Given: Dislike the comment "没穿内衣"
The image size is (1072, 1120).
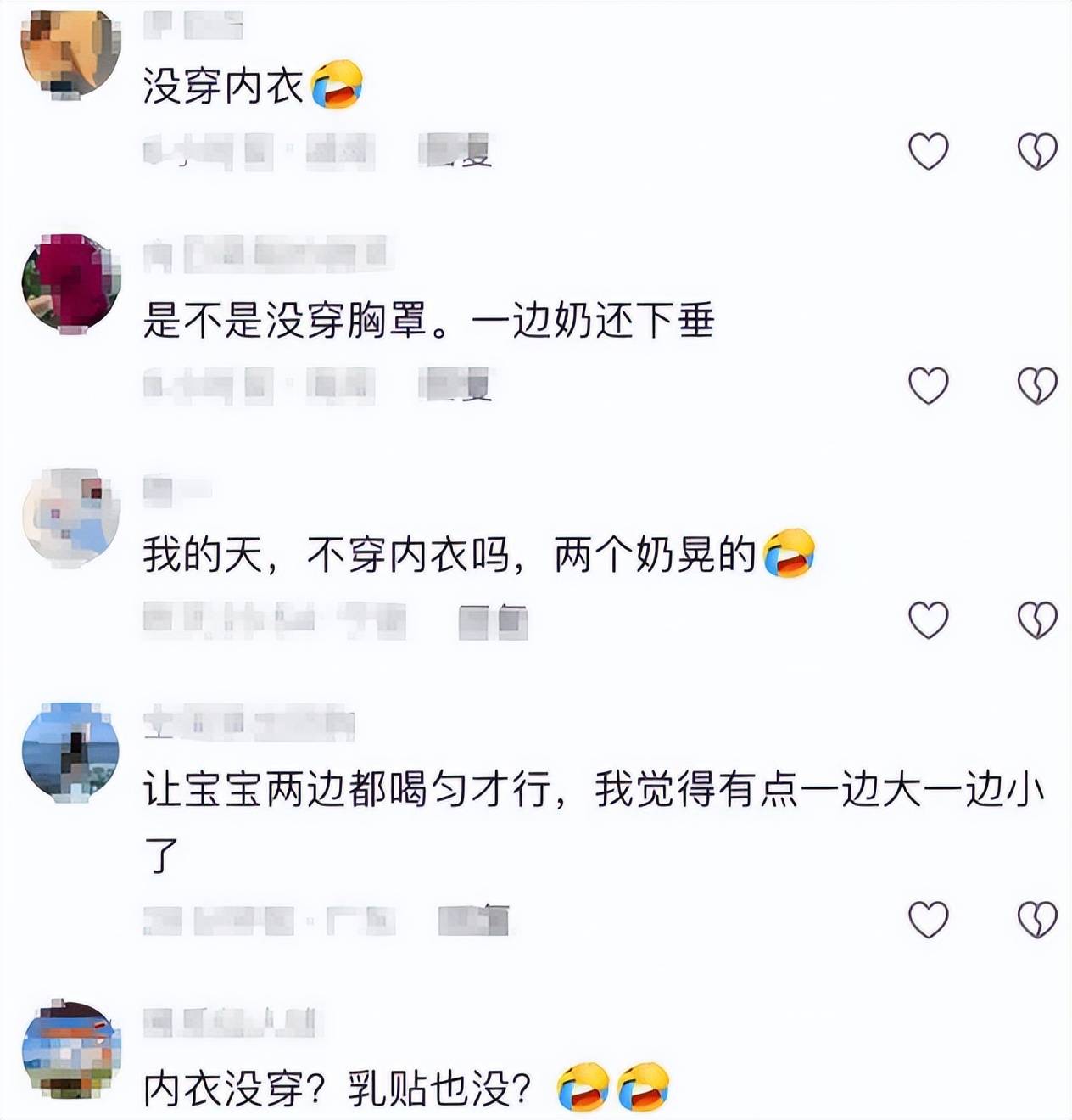Looking at the screenshot, I should pyautogui.click(x=1036, y=152).
